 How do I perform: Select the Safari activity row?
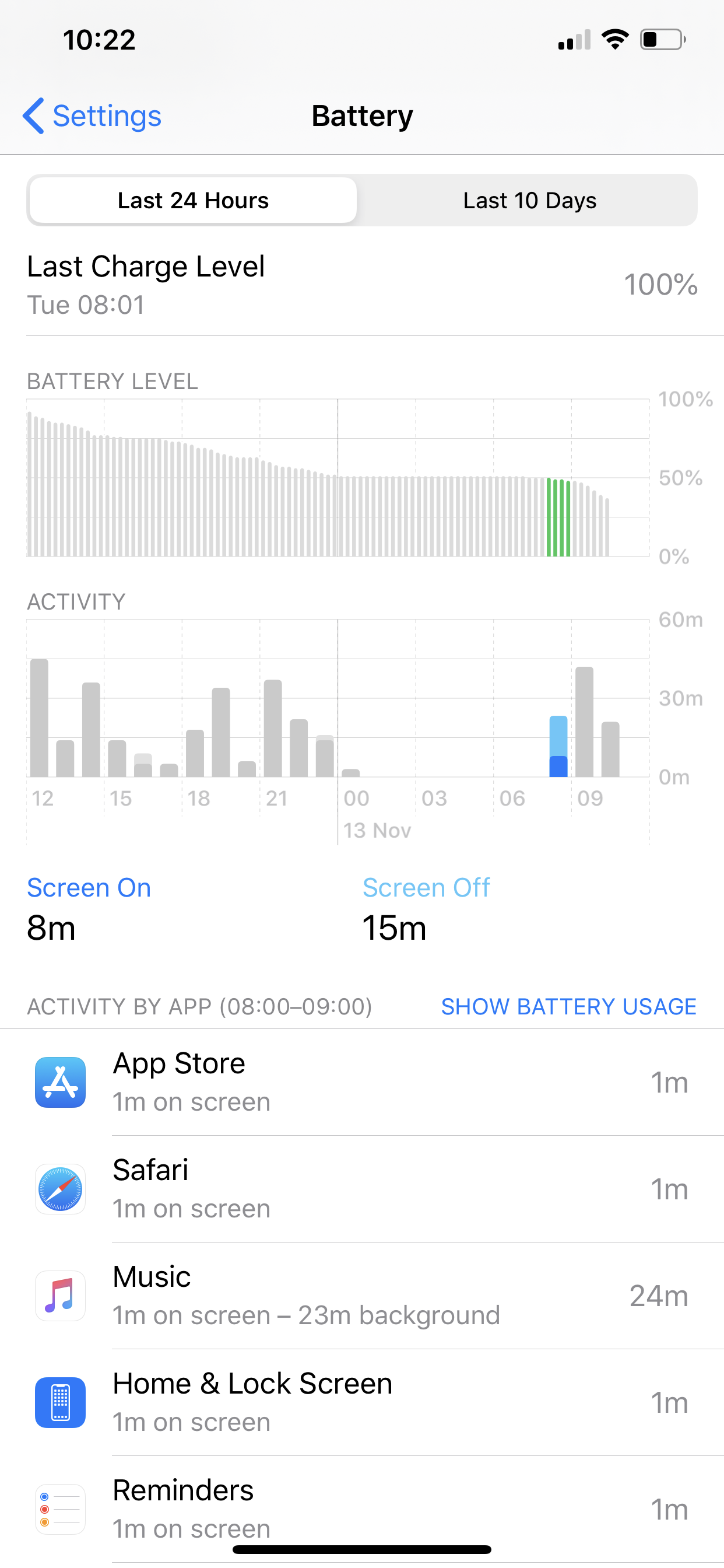(x=361, y=1189)
